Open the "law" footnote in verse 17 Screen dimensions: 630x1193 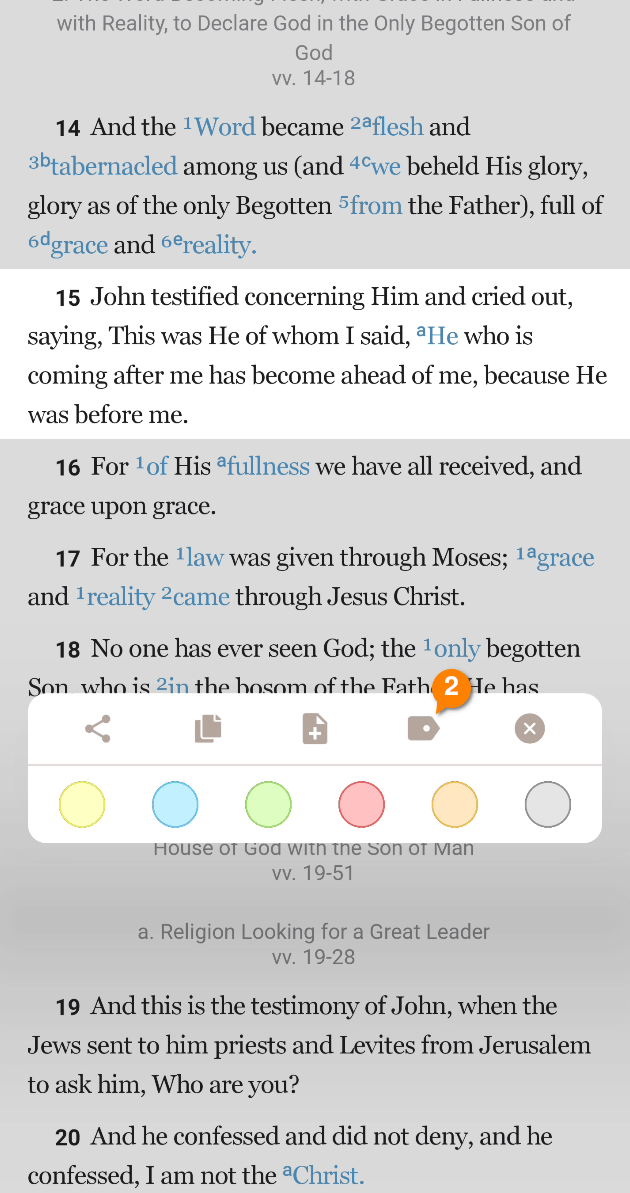[204, 558]
